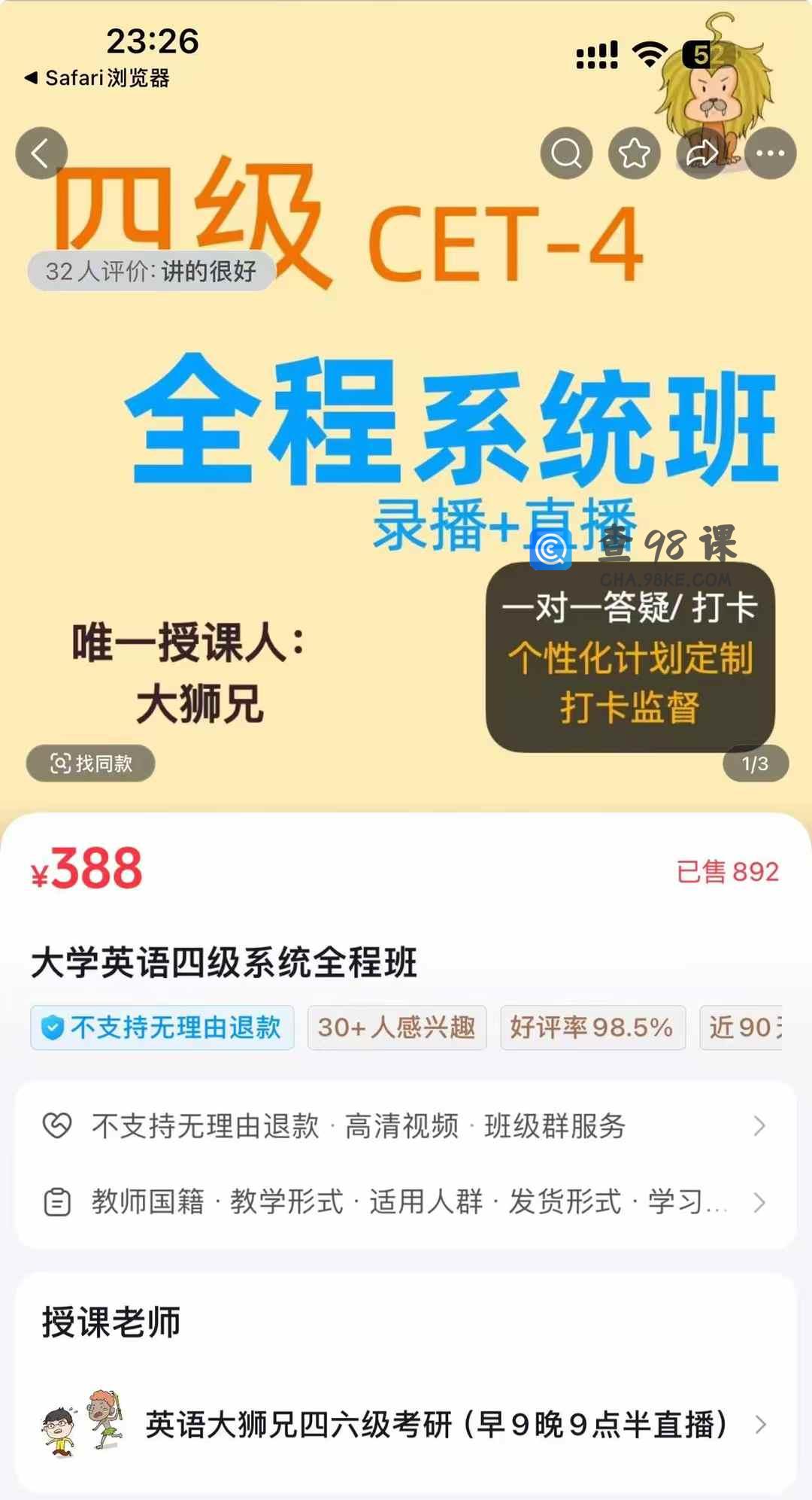Open the three-dot overflow menu

(770, 153)
